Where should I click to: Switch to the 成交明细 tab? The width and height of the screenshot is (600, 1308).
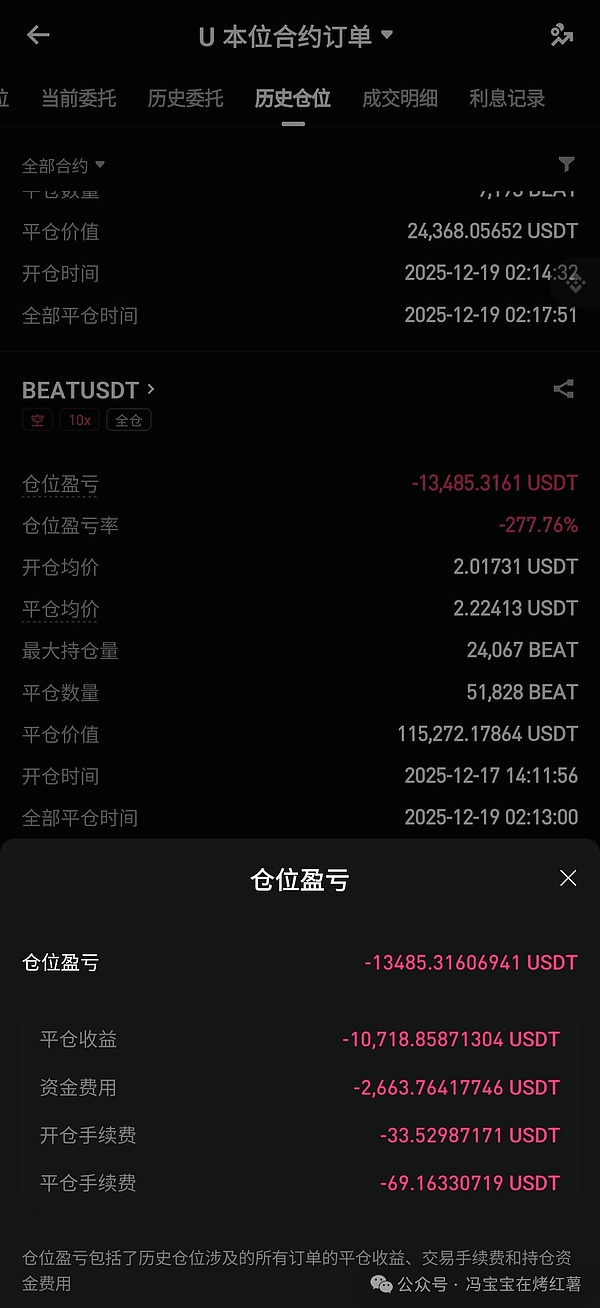tap(399, 98)
